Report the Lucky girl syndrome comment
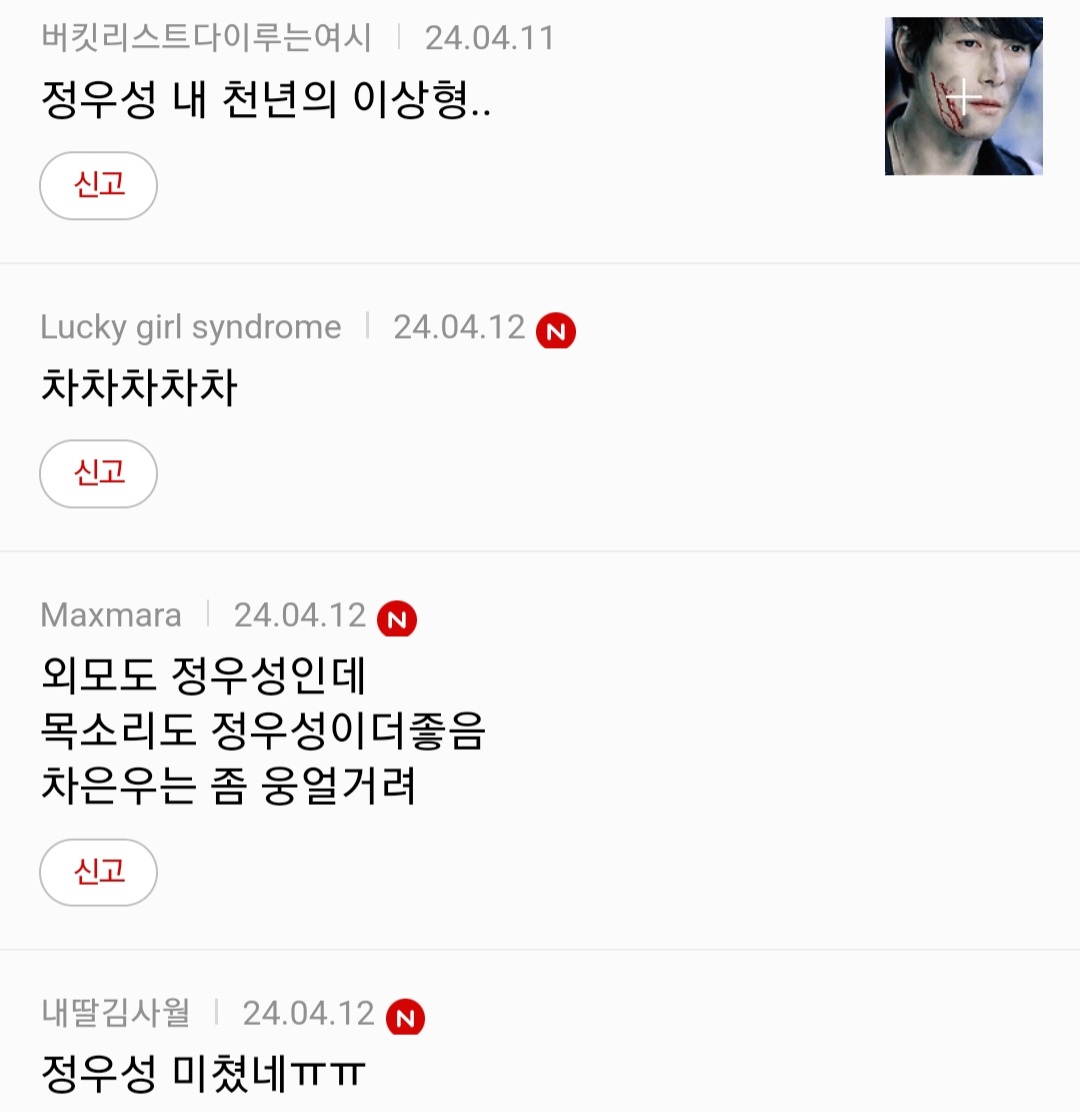The height and width of the screenshot is (1112, 1080). pyautogui.click(x=98, y=473)
